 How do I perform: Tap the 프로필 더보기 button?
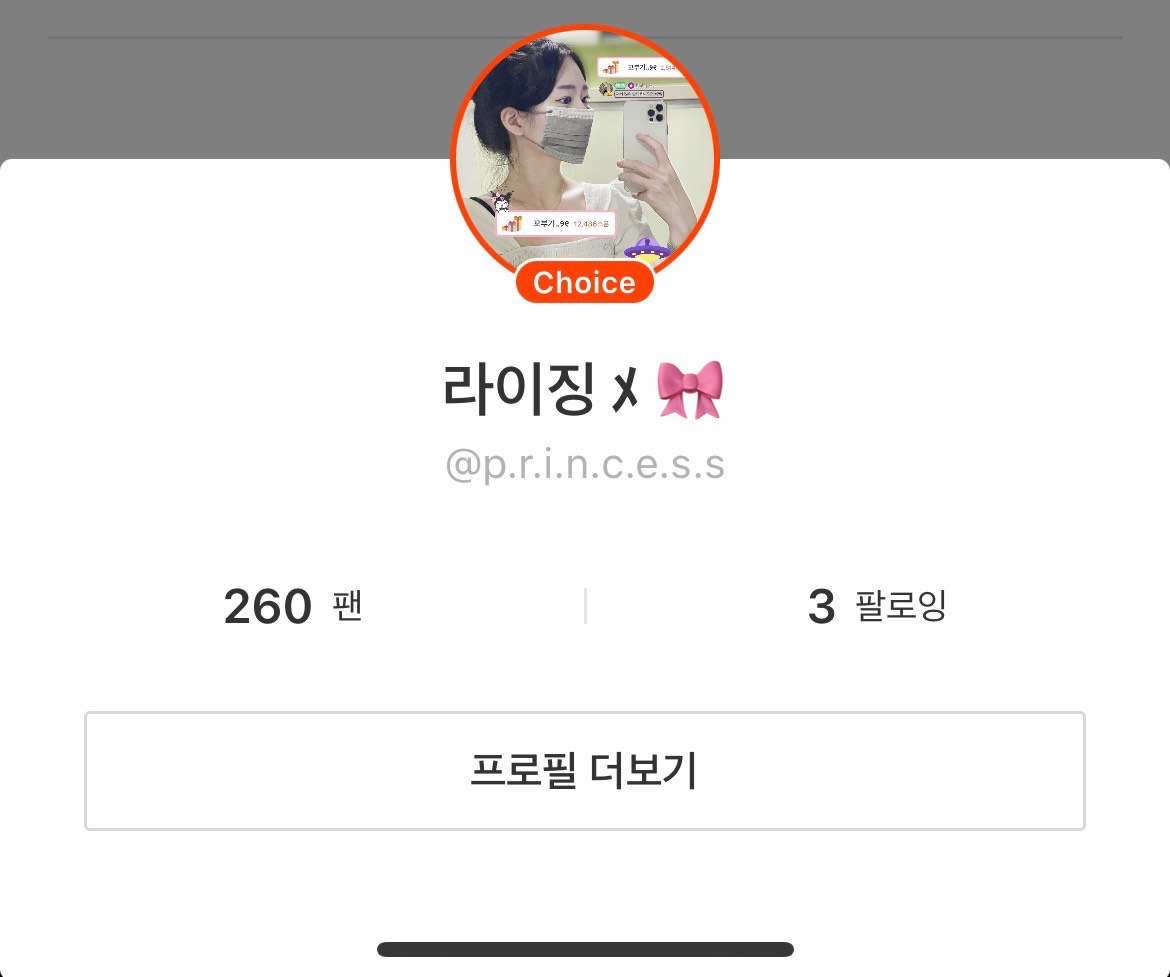584,771
